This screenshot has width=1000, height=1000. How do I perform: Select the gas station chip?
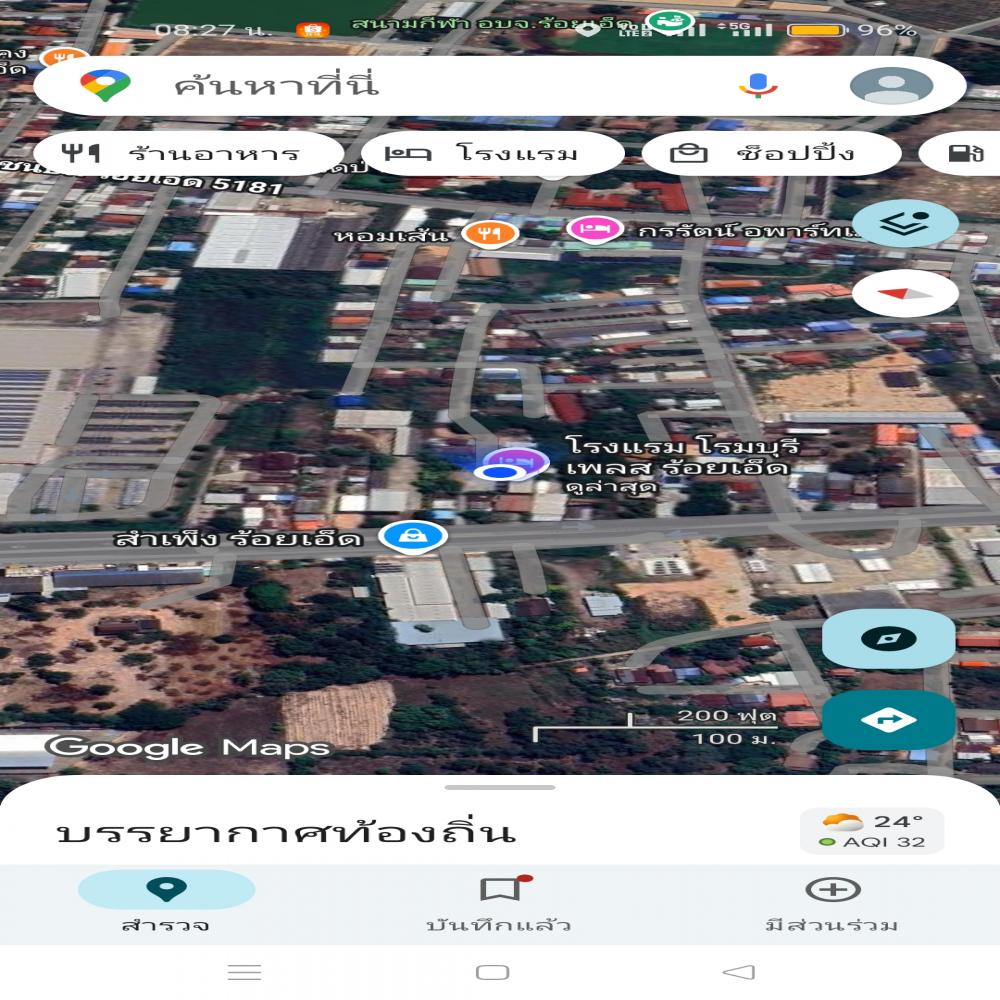click(x=963, y=154)
